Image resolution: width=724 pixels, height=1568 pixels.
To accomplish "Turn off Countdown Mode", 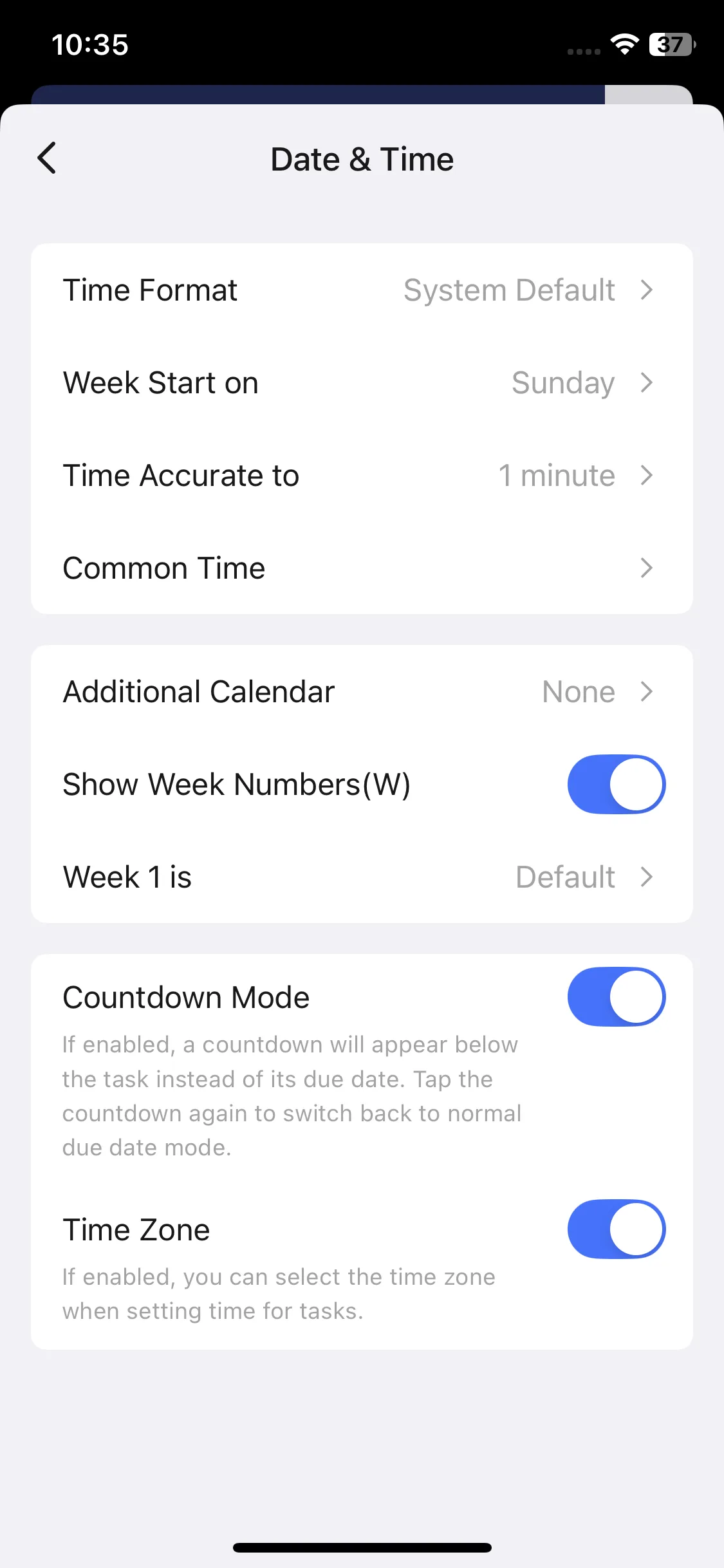I will coord(616,996).
